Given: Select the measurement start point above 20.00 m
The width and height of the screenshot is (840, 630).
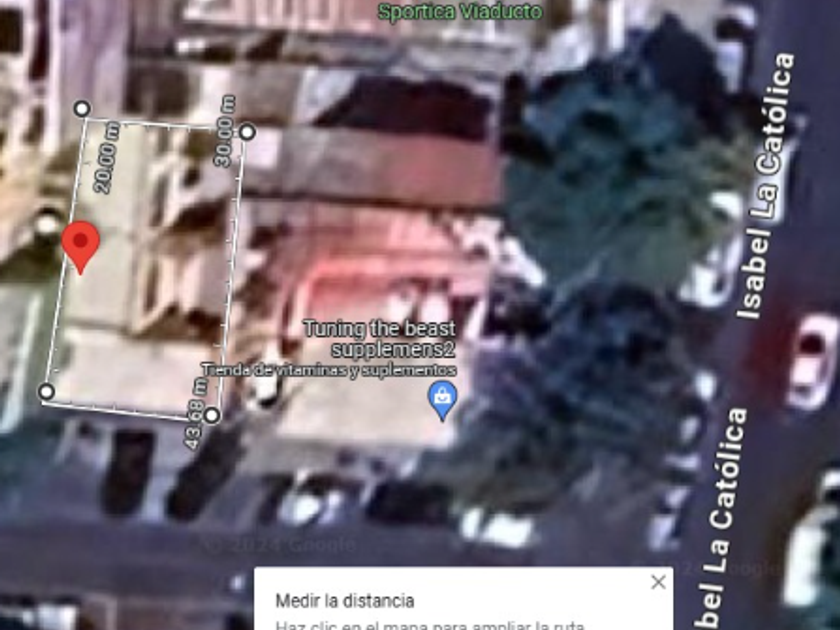Looking at the screenshot, I should 82,109.
